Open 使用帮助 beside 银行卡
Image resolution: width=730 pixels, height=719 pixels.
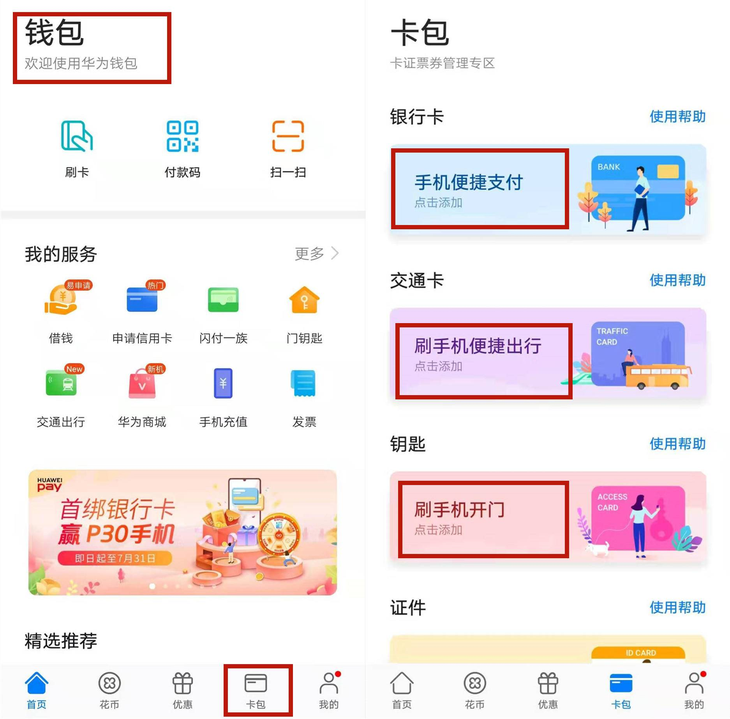coord(677,117)
